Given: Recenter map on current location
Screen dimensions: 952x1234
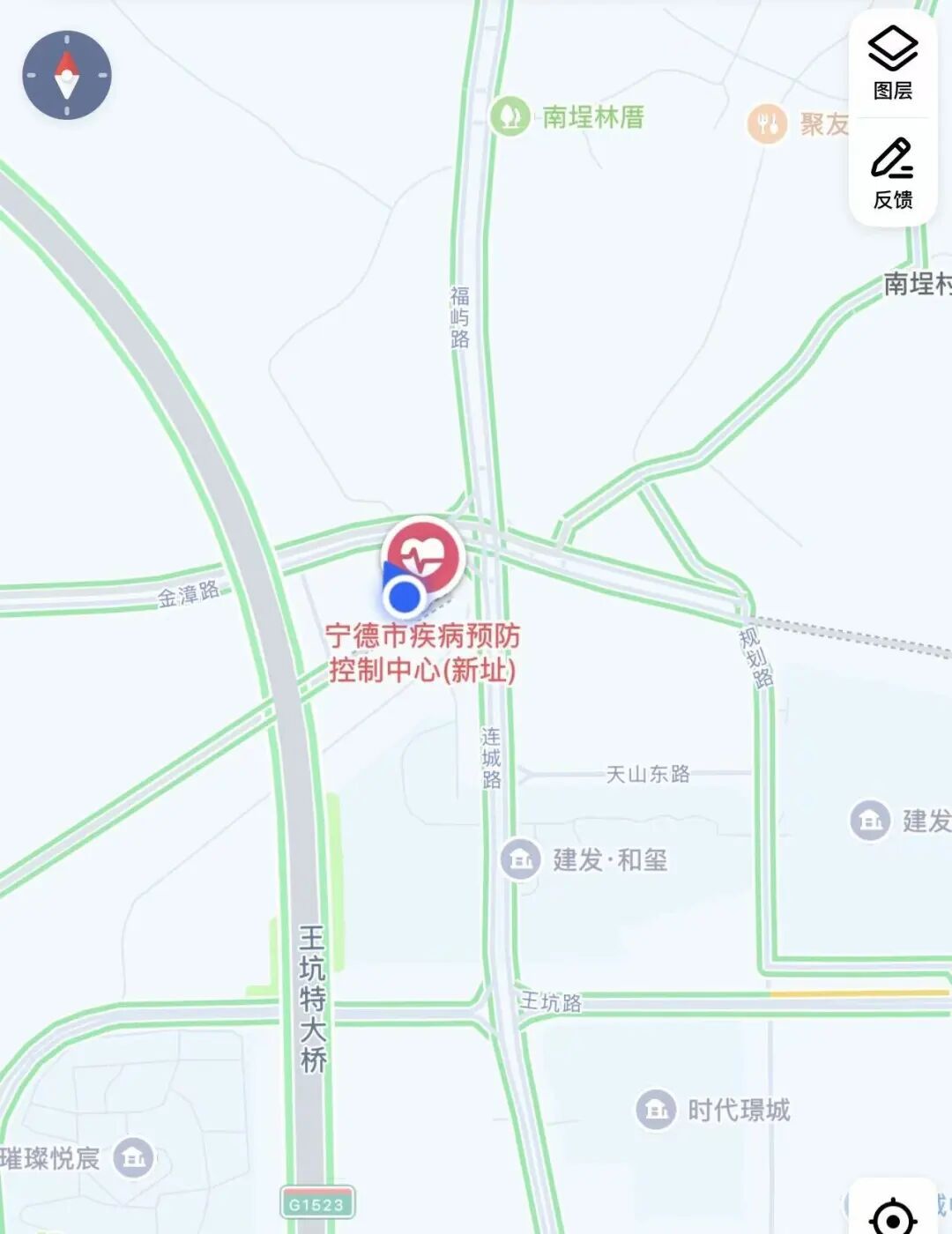Looking at the screenshot, I should pos(892,1216).
